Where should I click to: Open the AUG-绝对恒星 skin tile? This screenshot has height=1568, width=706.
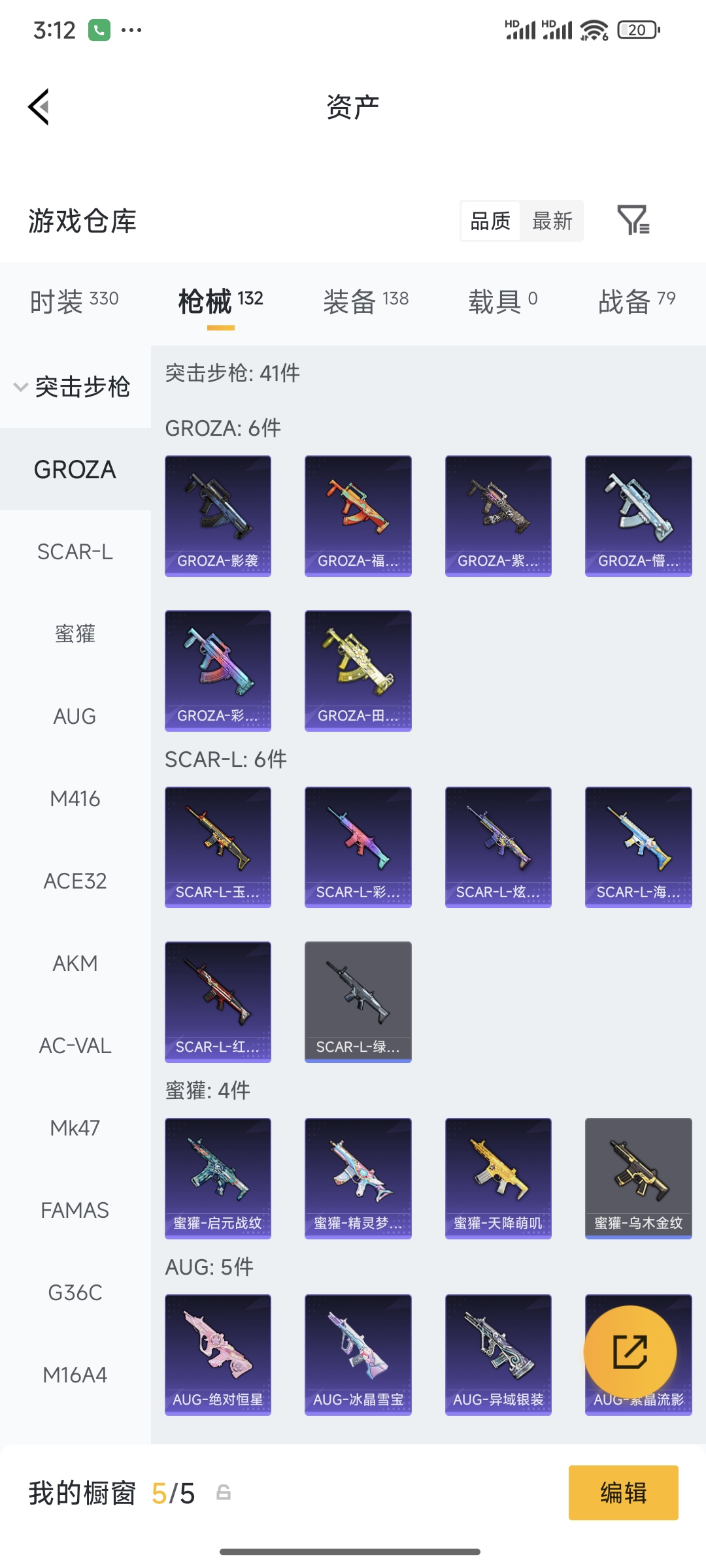(218, 1354)
